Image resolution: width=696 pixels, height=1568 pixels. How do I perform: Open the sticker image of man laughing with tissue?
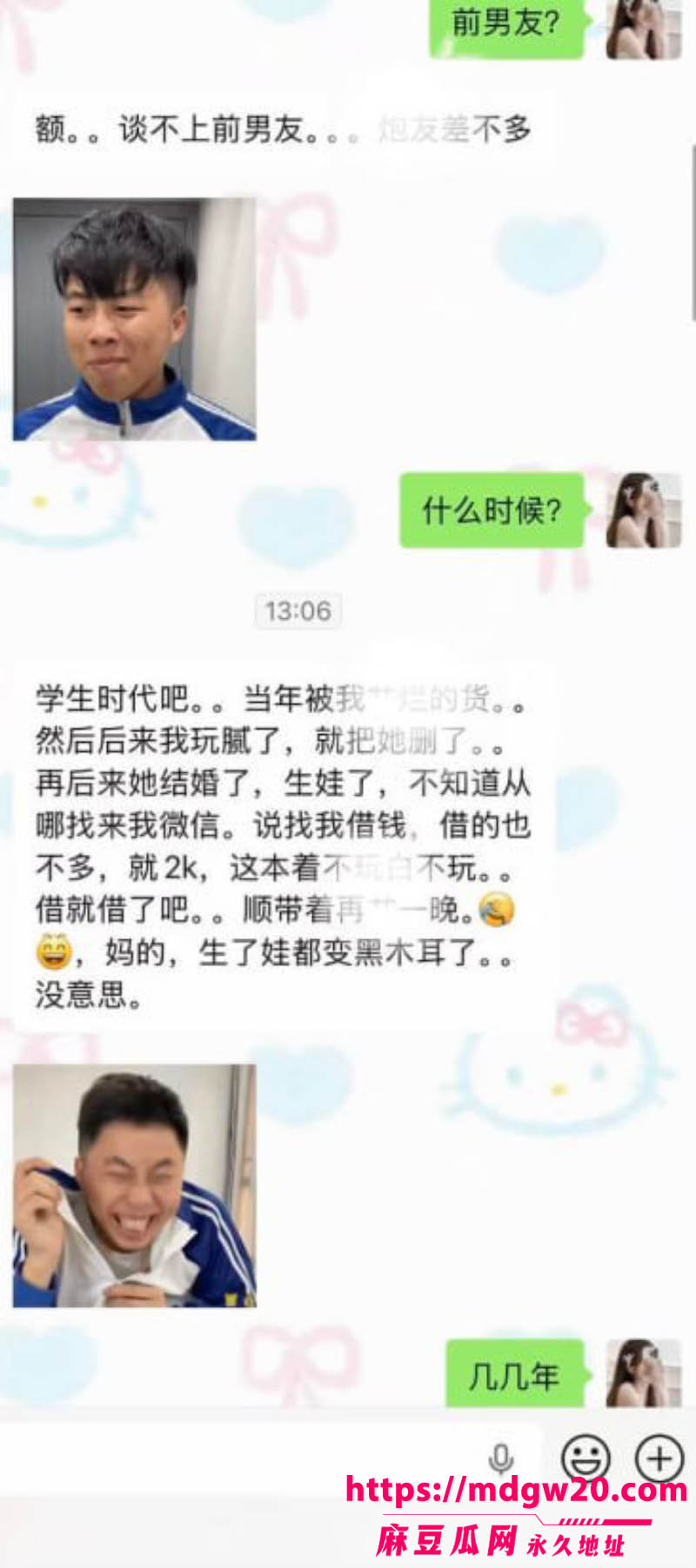click(x=134, y=1185)
